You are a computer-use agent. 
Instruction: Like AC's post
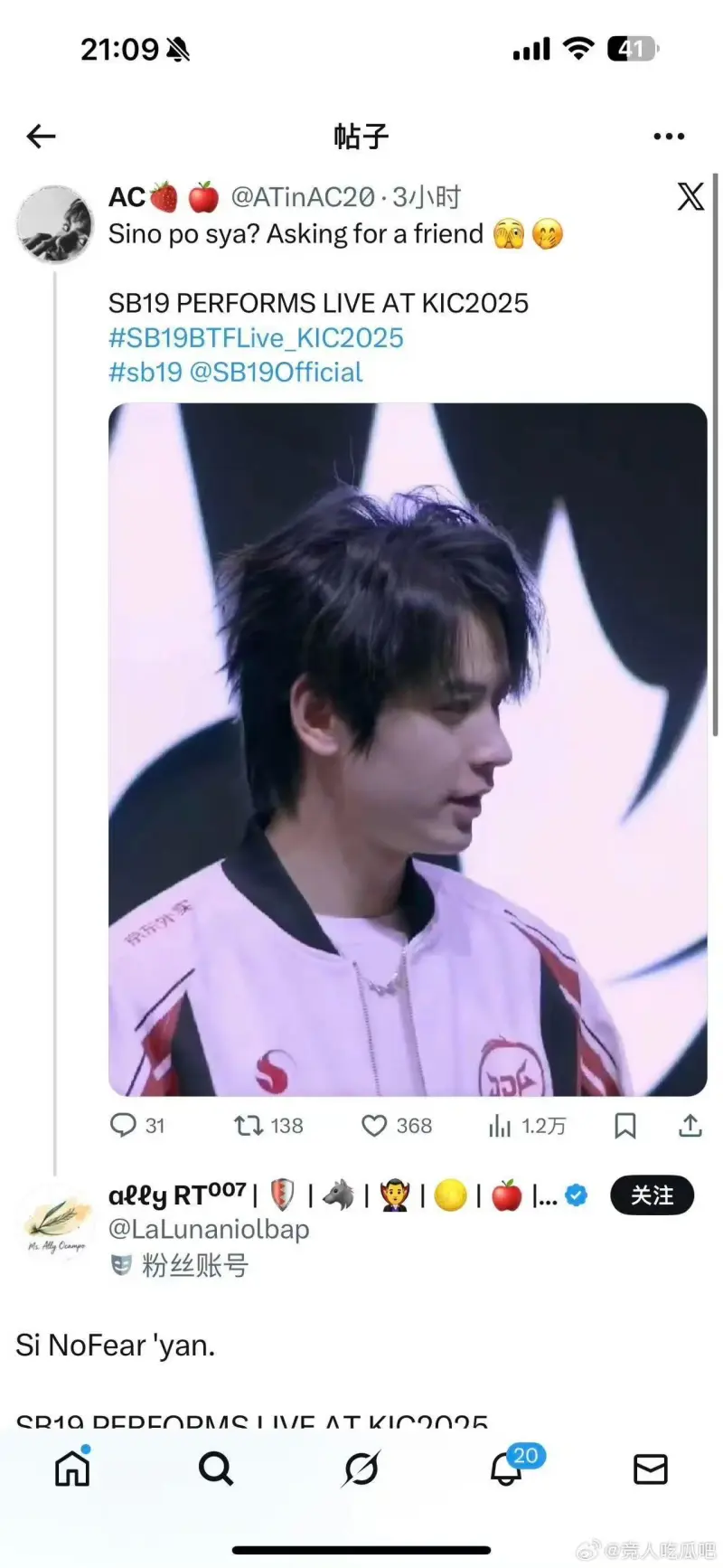(373, 1125)
